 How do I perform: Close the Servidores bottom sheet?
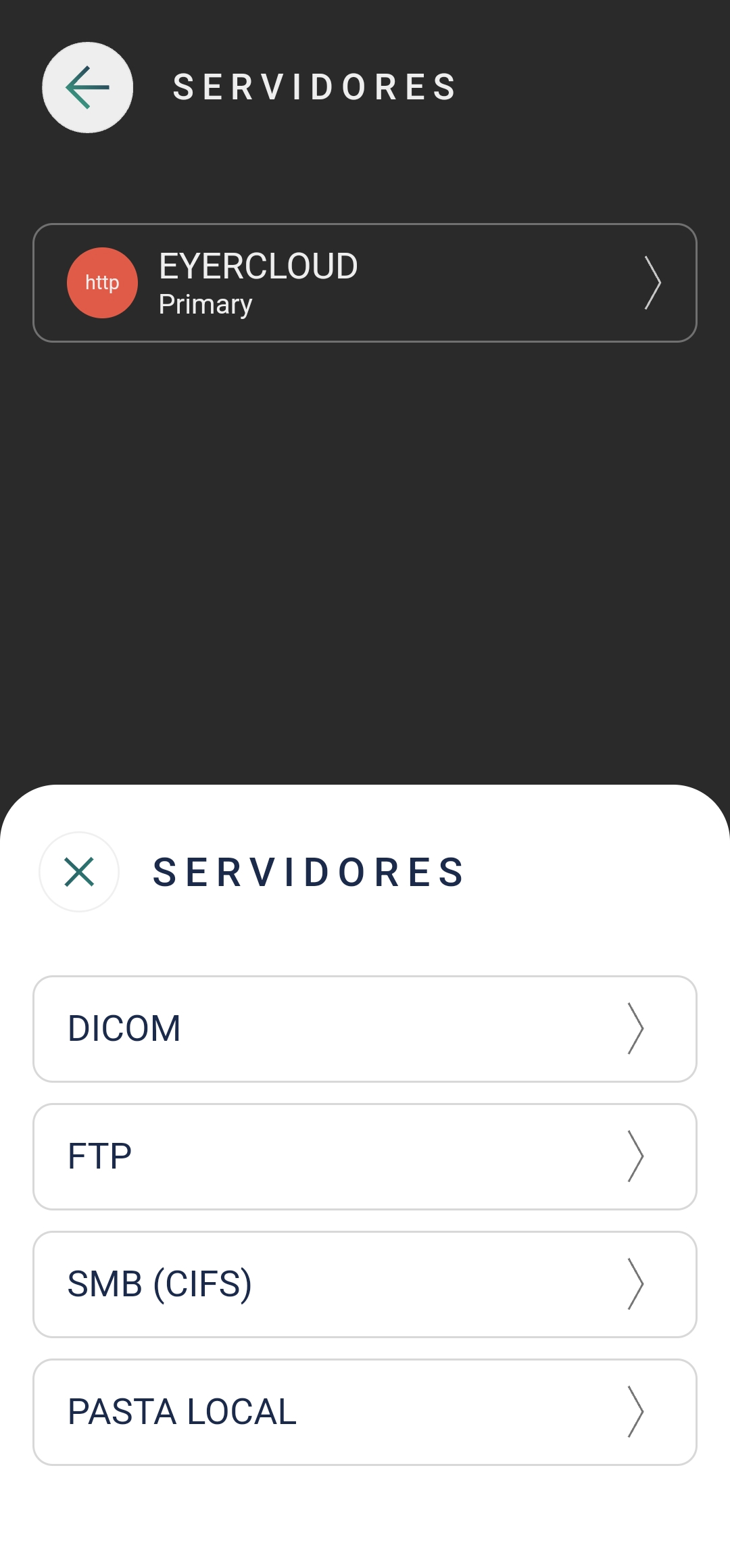[x=79, y=872]
